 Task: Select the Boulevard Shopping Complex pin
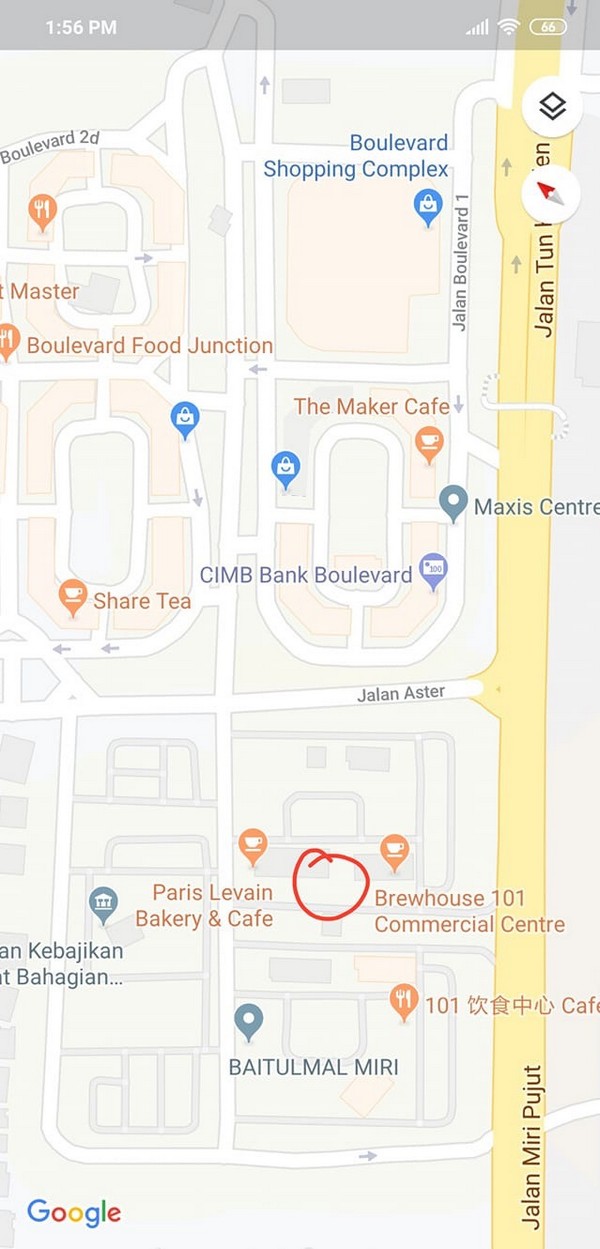pos(429,207)
